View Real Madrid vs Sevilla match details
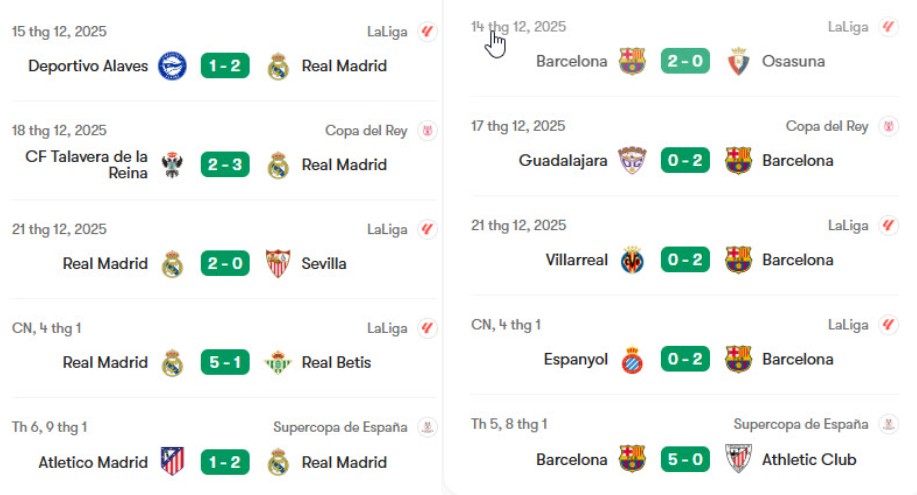 (224, 264)
